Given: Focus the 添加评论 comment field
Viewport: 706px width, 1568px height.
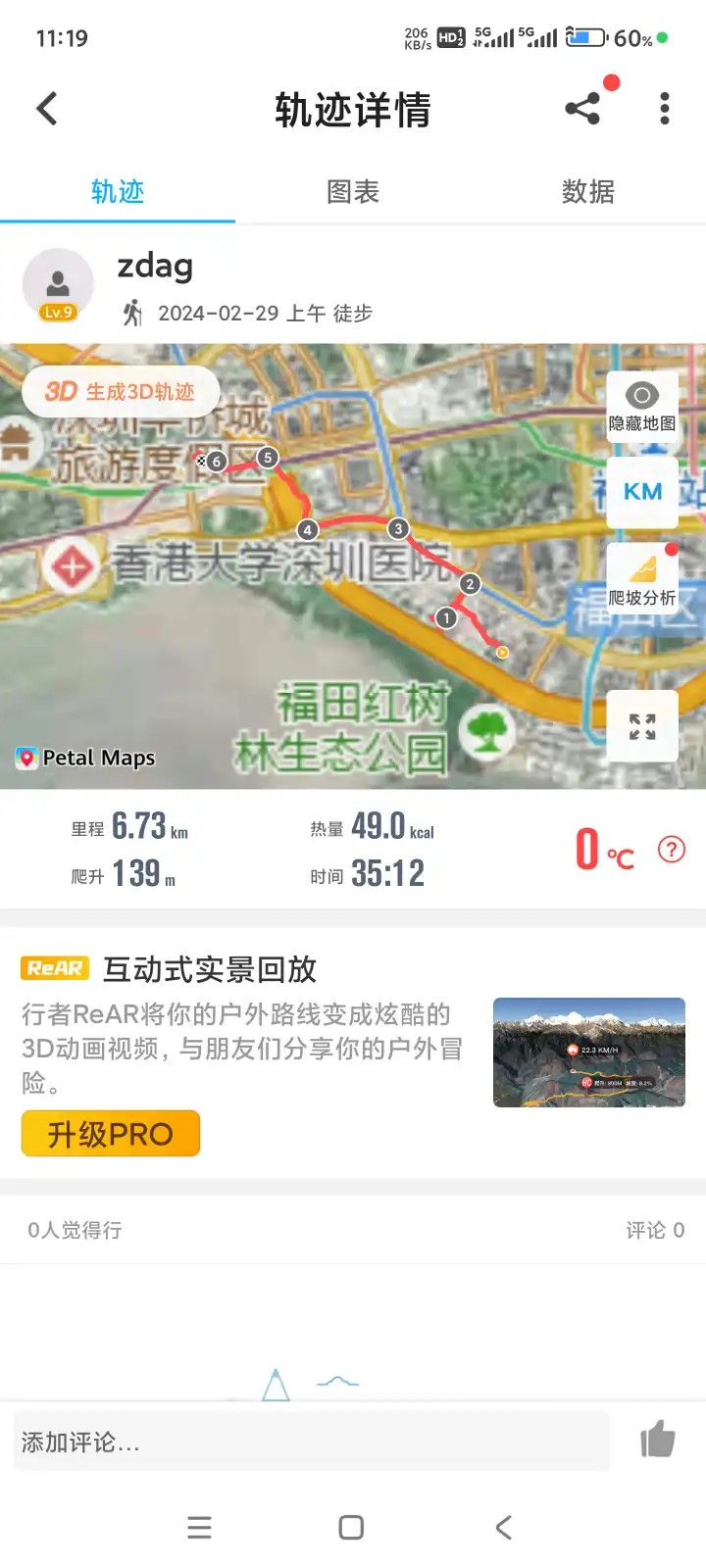Looking at the screenshot, I should (312, 1442).
